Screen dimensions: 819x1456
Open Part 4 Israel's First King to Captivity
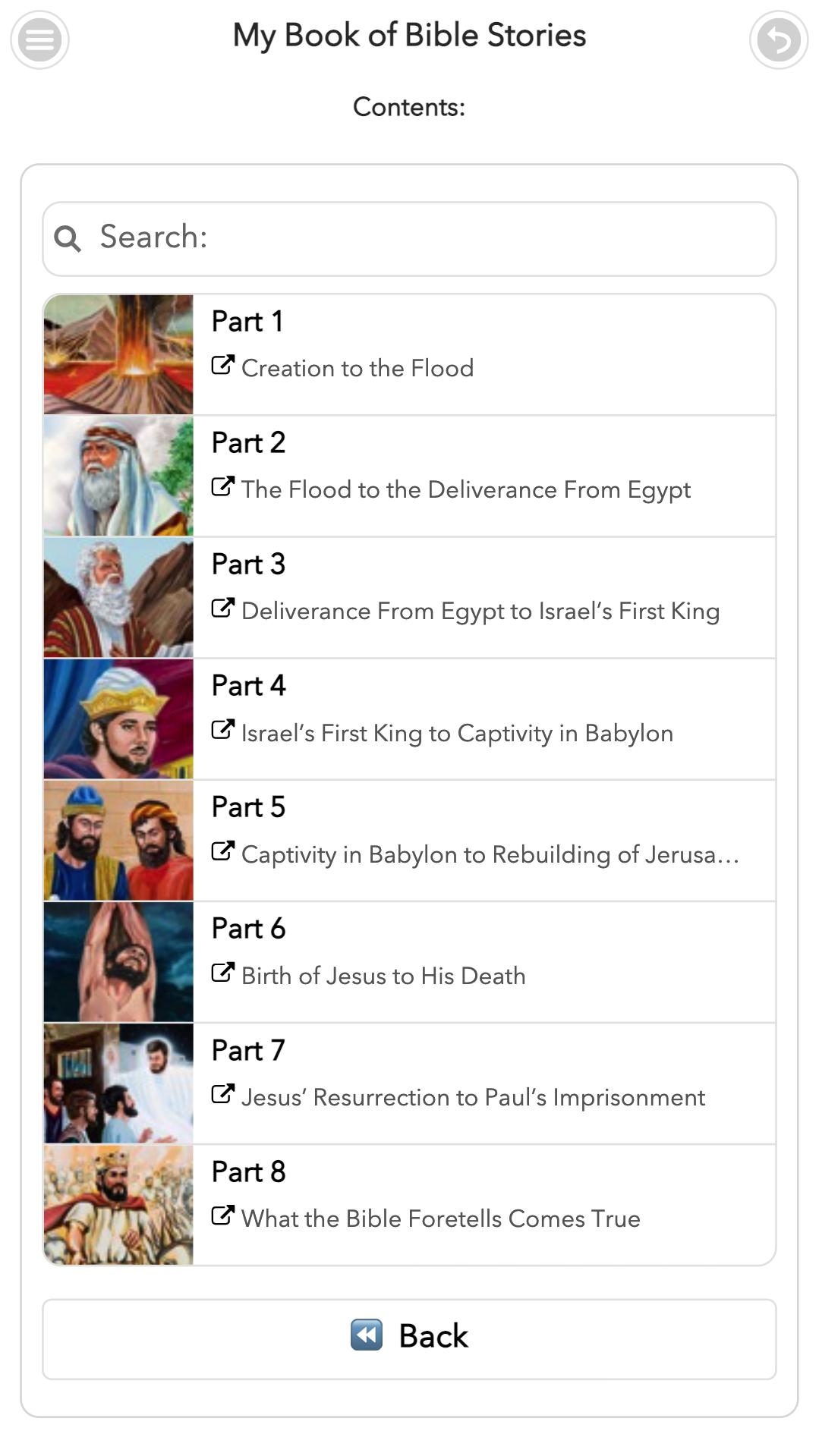tap(409, 719)
